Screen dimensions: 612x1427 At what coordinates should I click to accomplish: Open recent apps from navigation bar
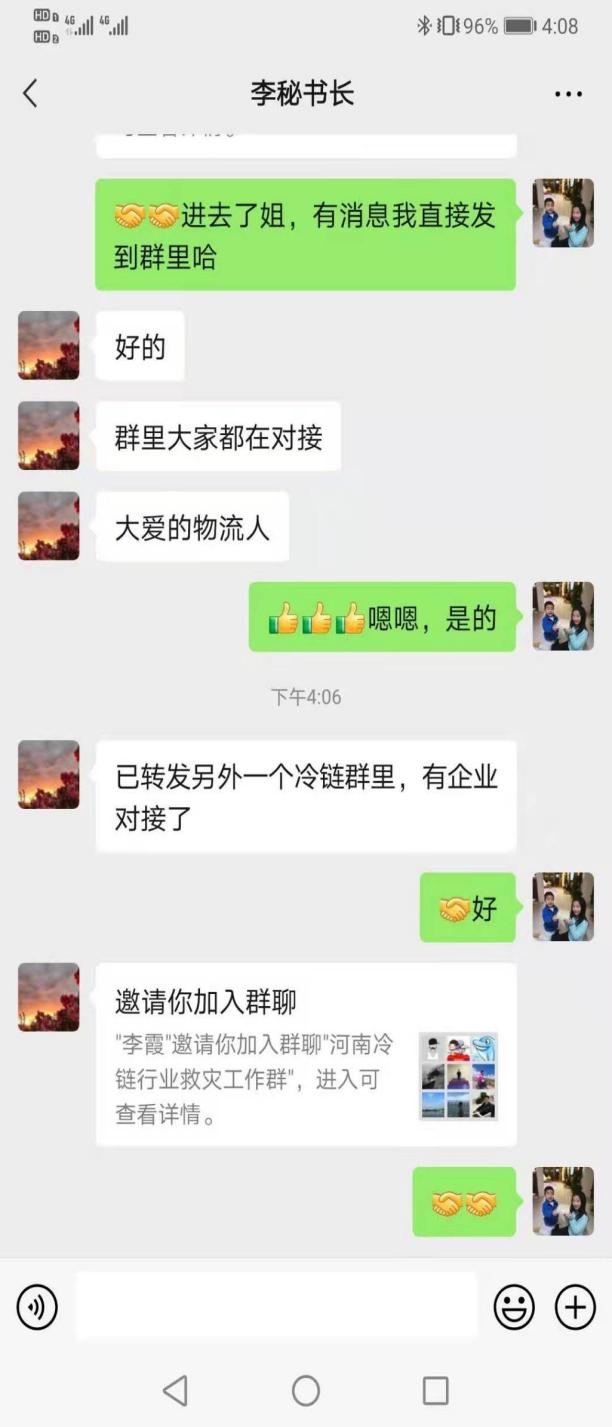435,1390
